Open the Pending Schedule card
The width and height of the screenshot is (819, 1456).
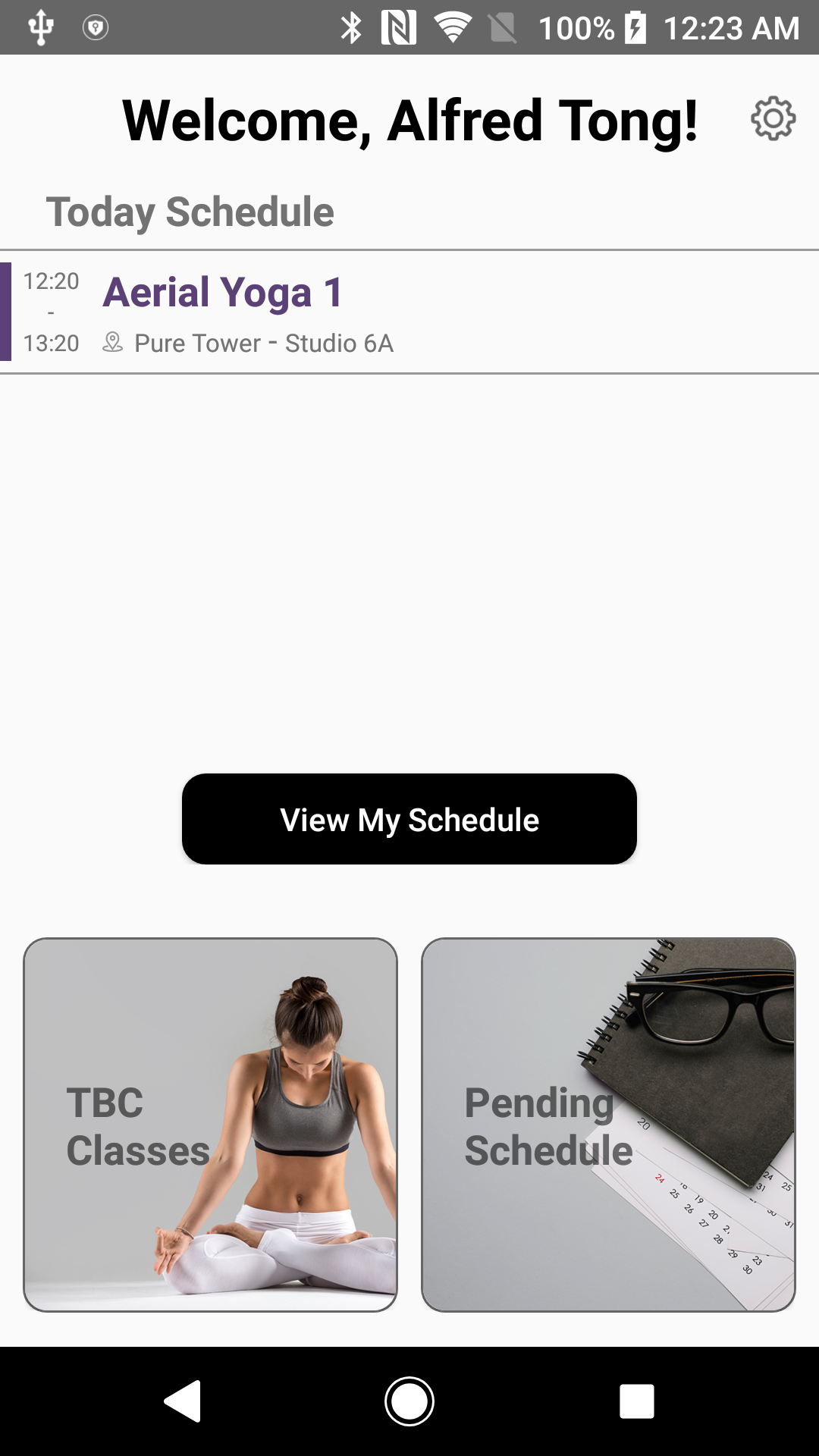click(608, 1125)
